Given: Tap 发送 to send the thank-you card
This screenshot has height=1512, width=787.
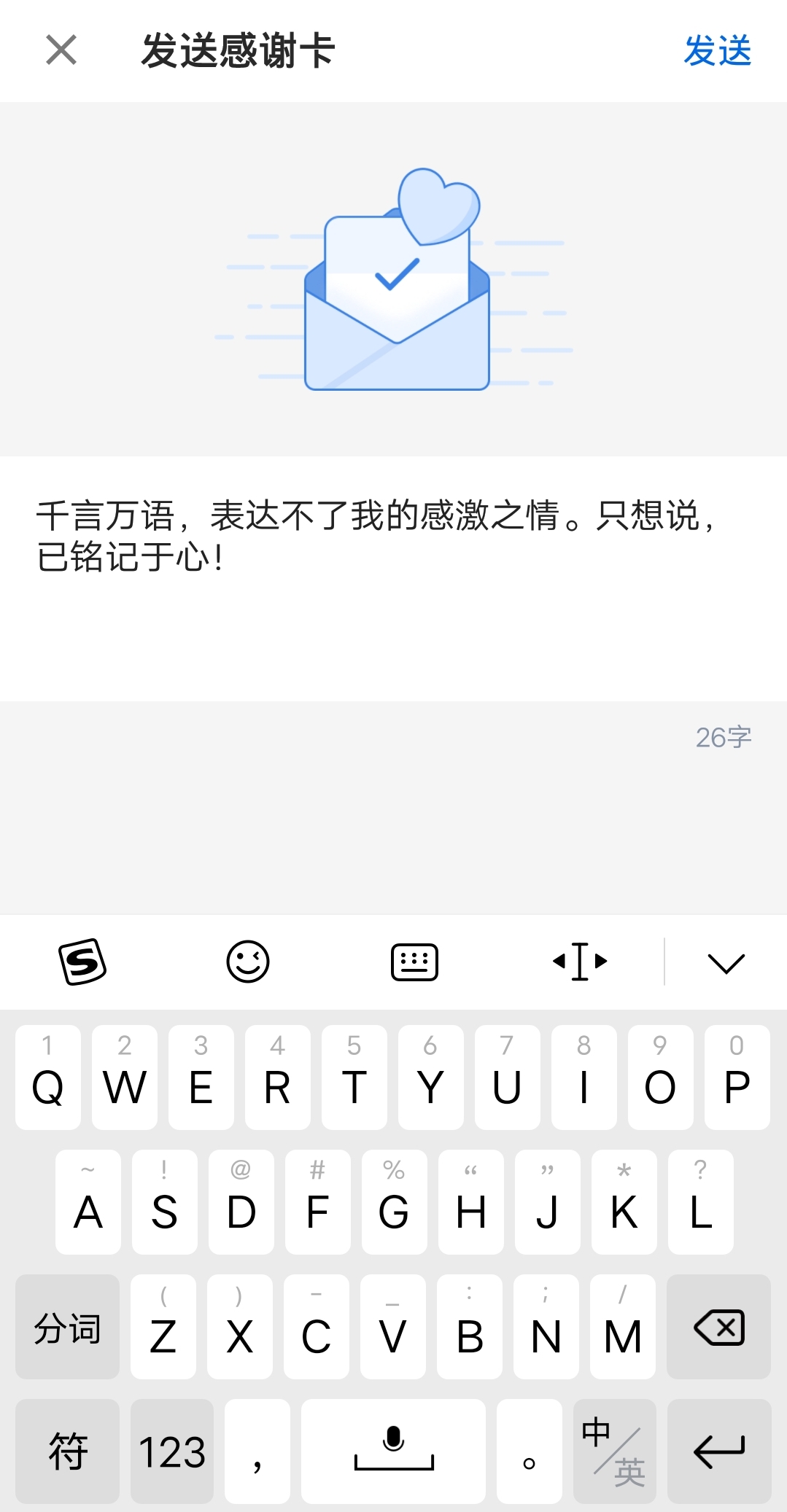Looking at the screenshot, I should click(x=717, y=51).
